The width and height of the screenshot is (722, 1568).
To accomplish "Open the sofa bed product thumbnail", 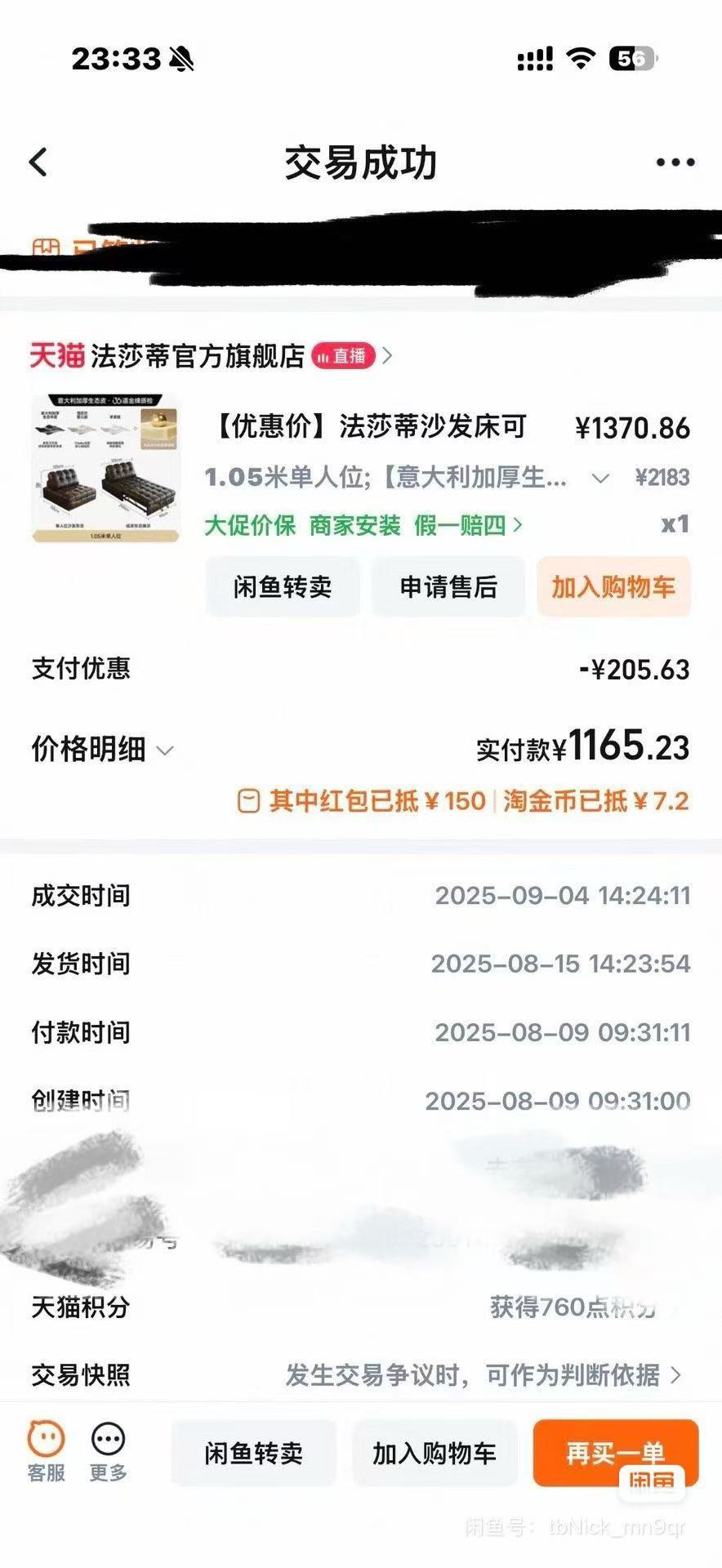I will (106, 469).
